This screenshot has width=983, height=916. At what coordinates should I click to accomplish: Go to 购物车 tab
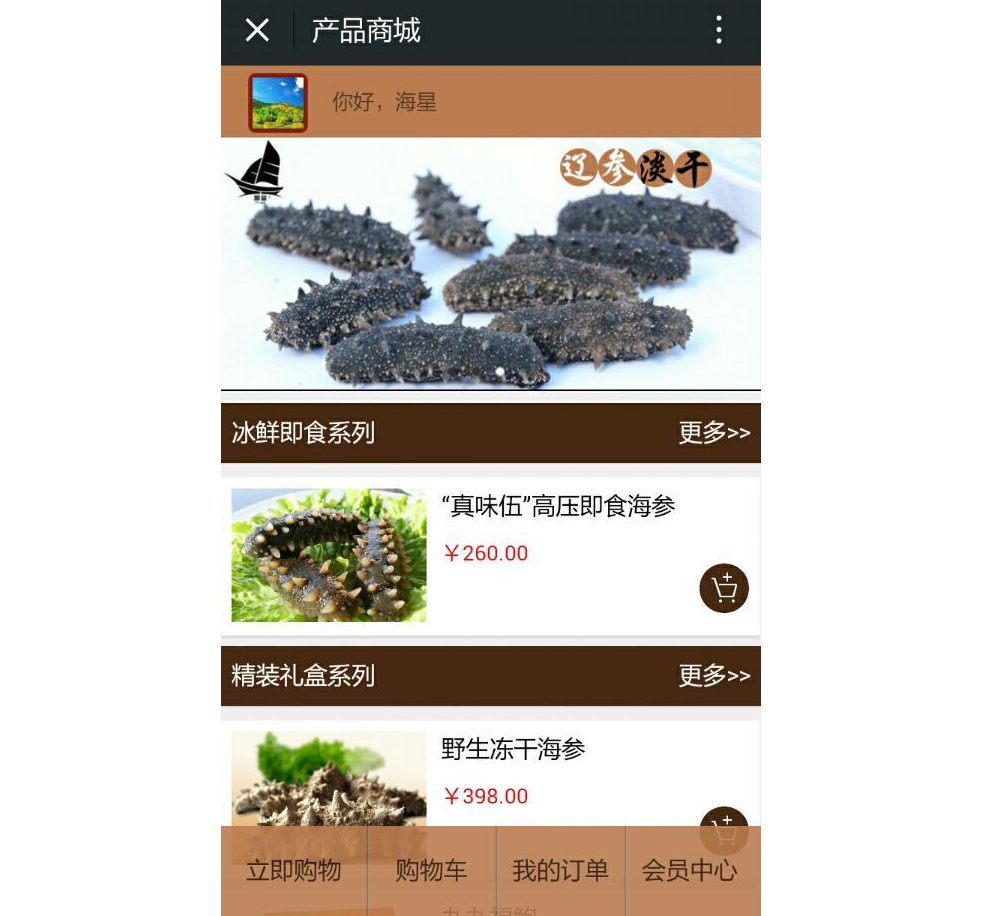click(431, 871)
